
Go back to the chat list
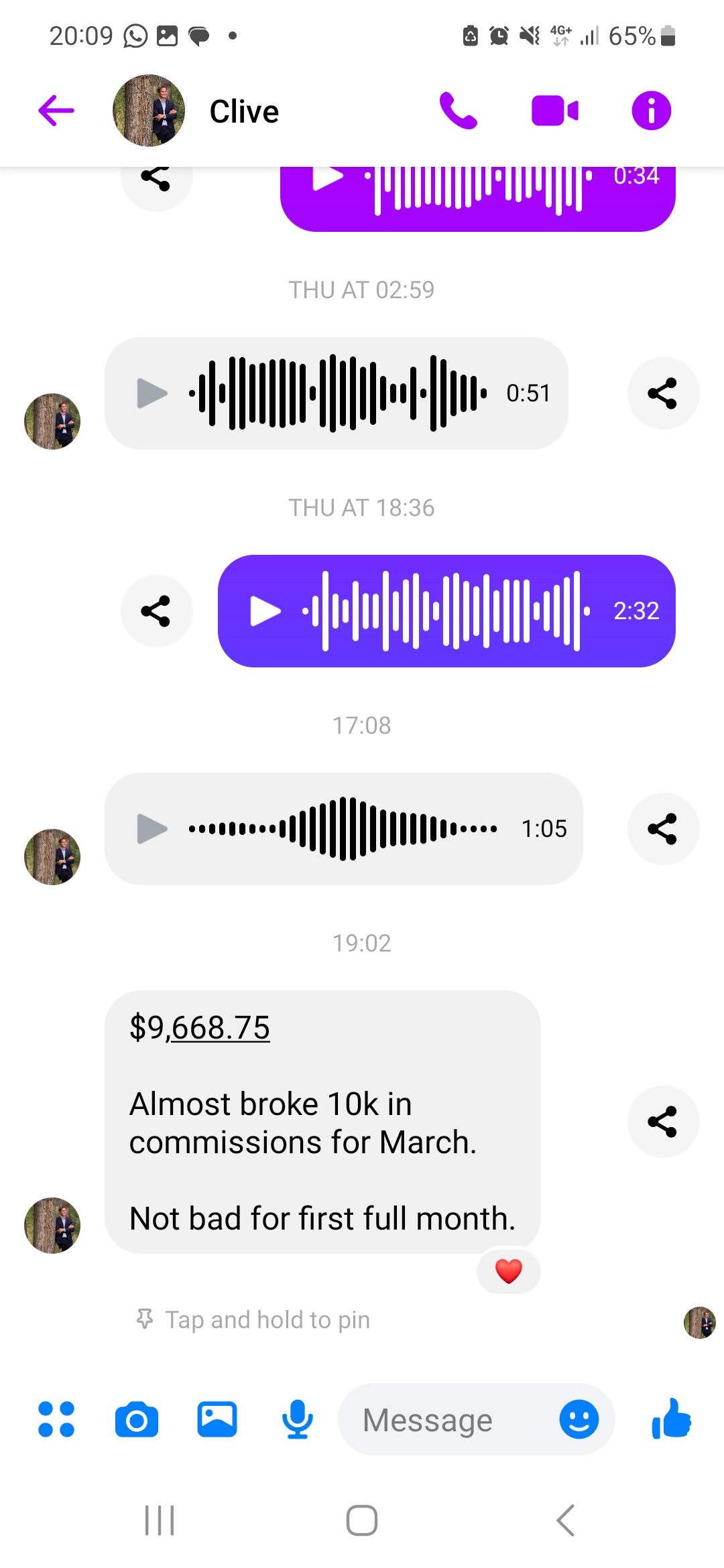click(x=55, y=110)
